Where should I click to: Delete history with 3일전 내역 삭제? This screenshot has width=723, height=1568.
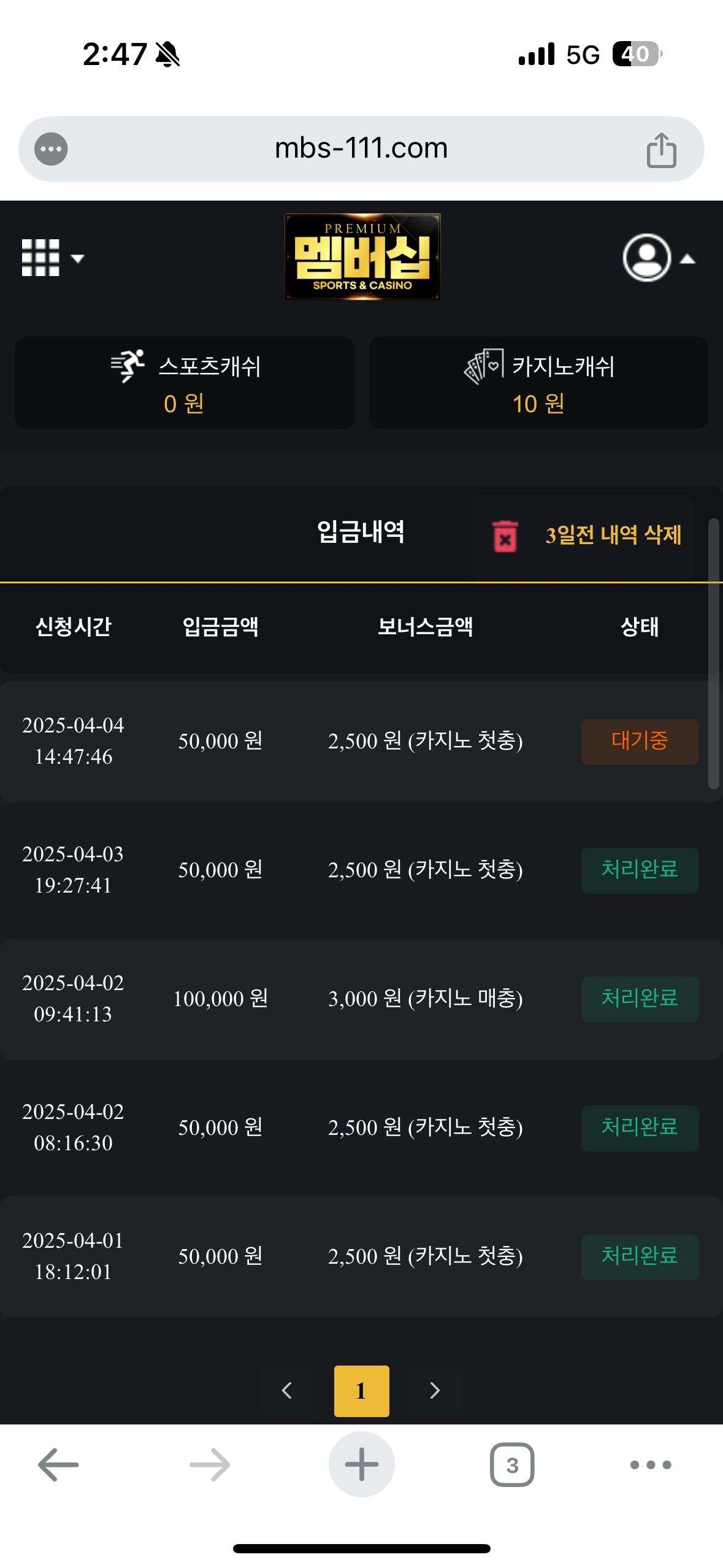coord(583,535)
